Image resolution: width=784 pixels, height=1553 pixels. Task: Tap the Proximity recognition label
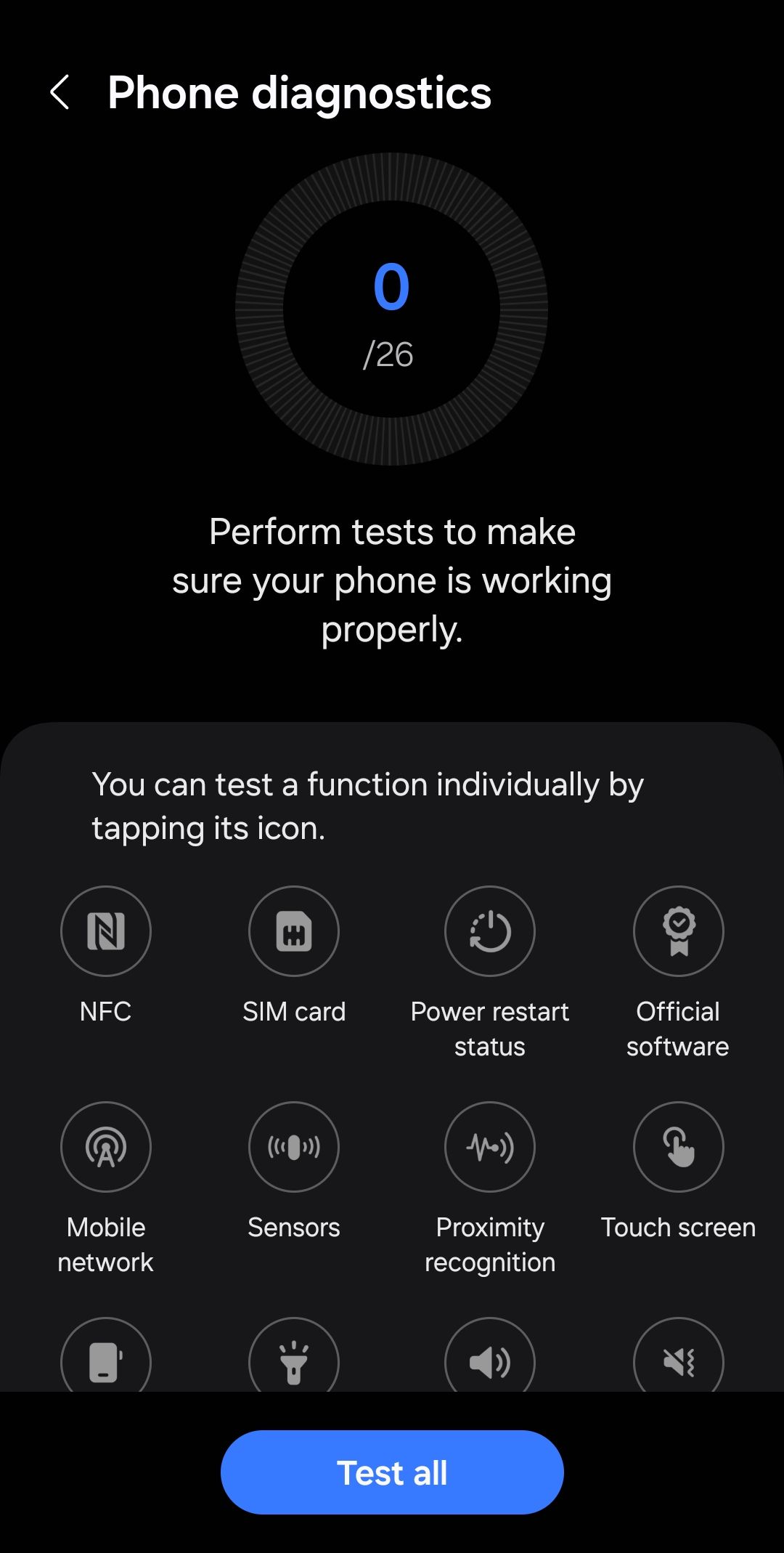[489, 1244]
